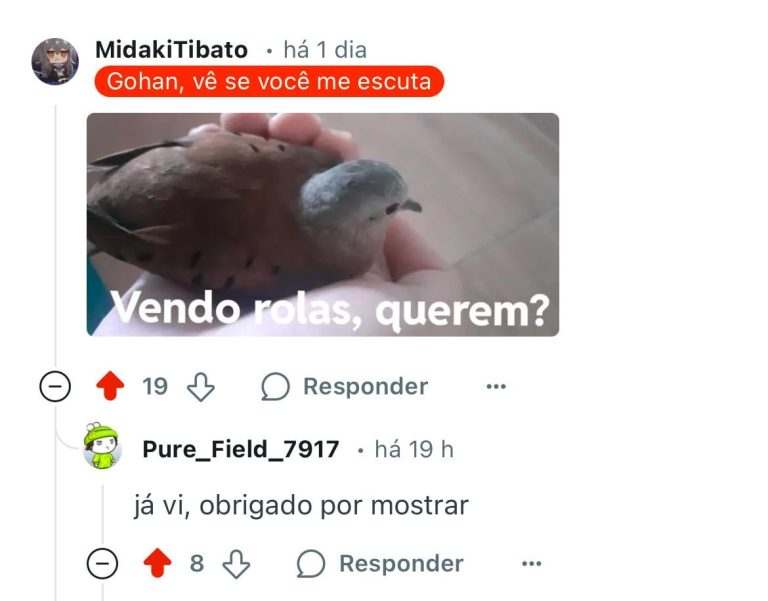768x601 pixels.
Task: Upvote MidakiTibato's comment
Action: tap(111, 387)
